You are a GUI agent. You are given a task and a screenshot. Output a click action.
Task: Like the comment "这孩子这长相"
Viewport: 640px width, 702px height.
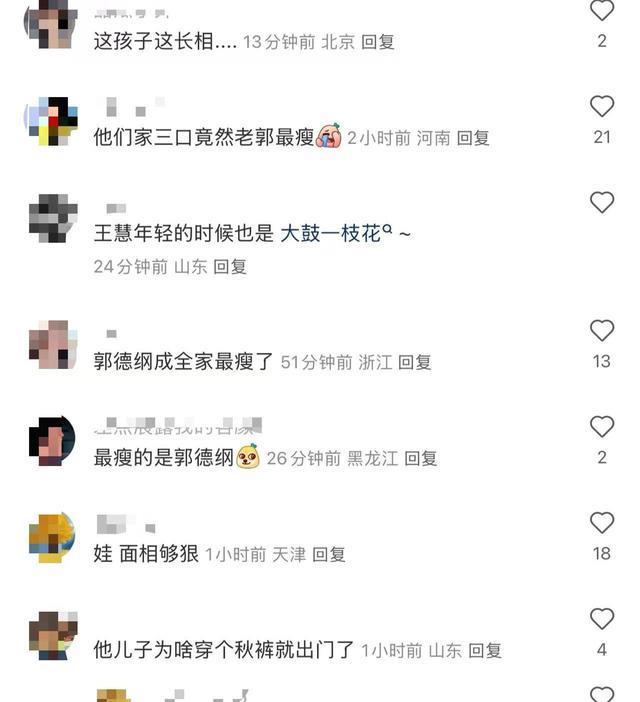601,12
